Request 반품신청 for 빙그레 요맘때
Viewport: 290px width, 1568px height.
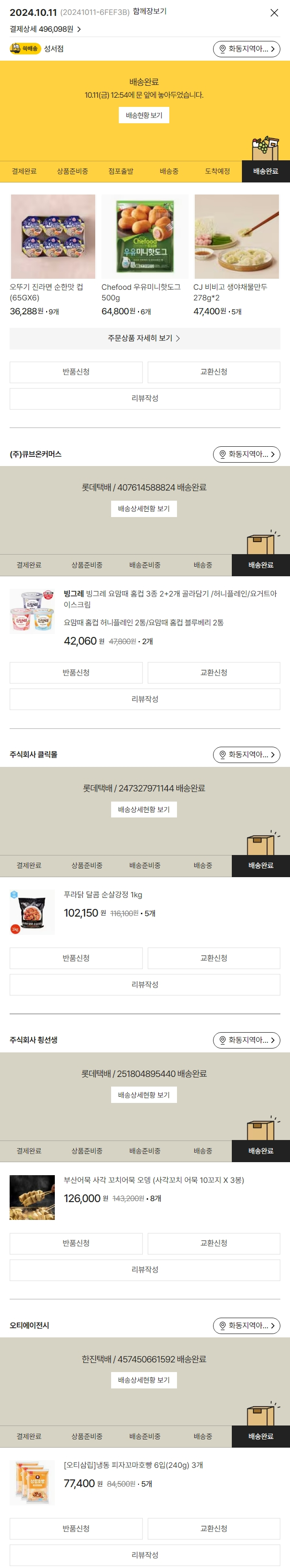(x=76, y=673)
